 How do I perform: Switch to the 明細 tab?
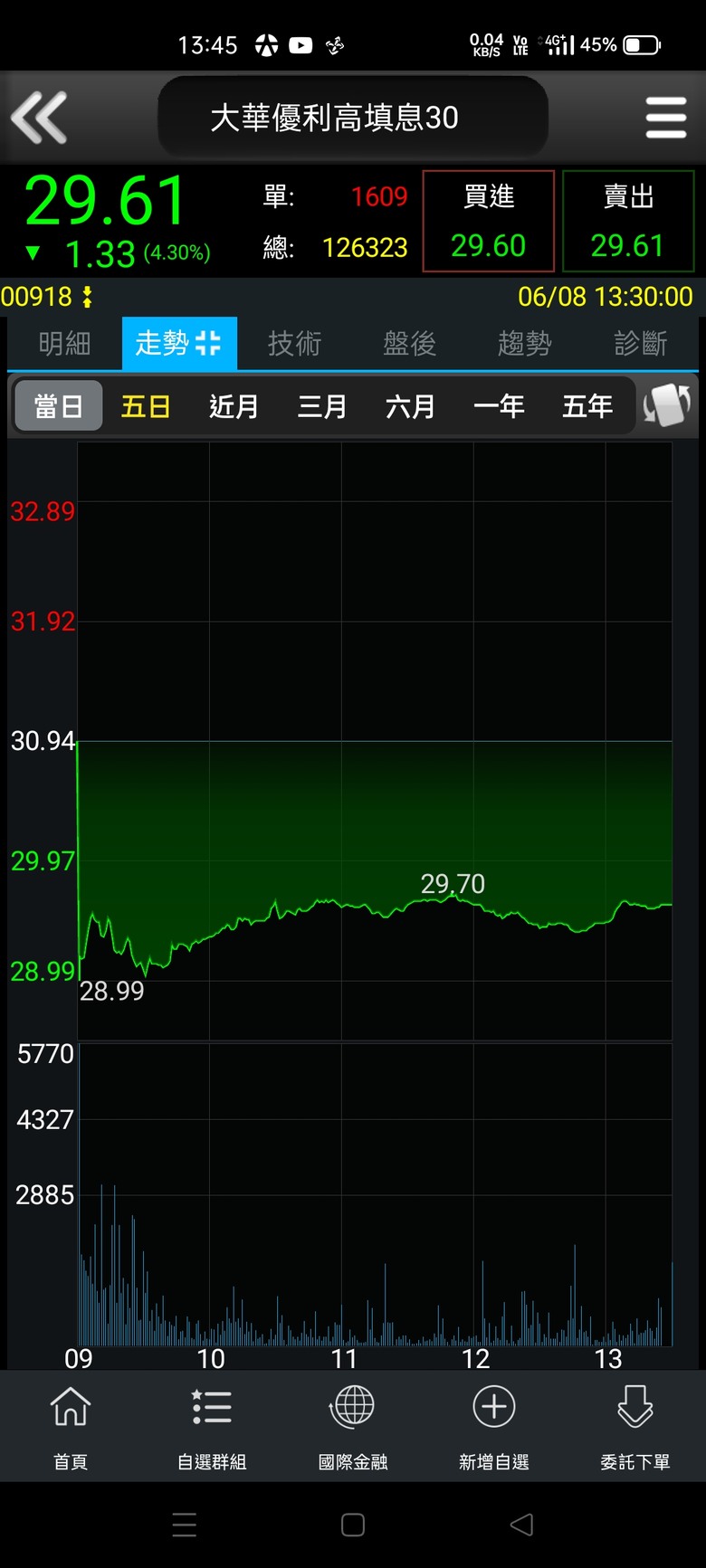64,344
